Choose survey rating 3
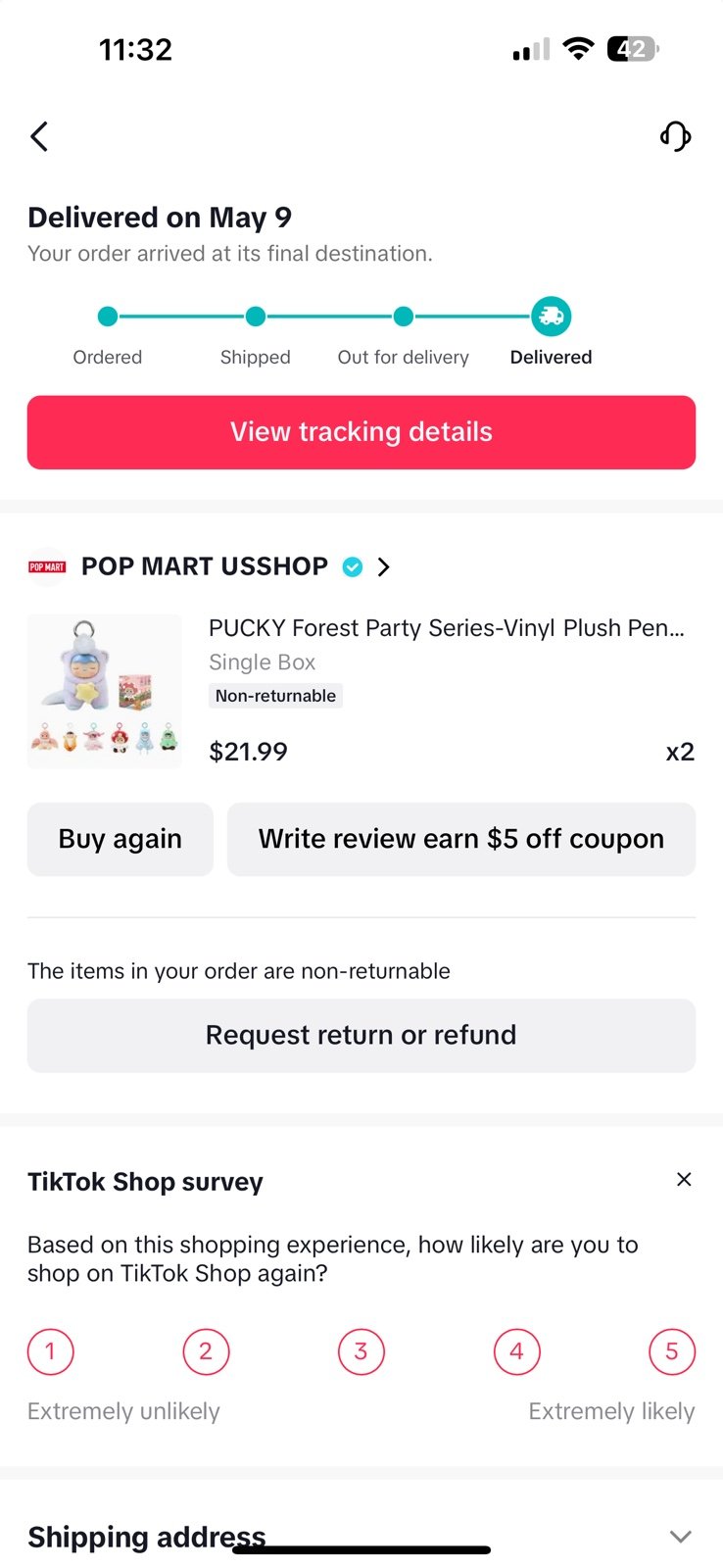The image size is (723, 1568). coord(361,1351)
